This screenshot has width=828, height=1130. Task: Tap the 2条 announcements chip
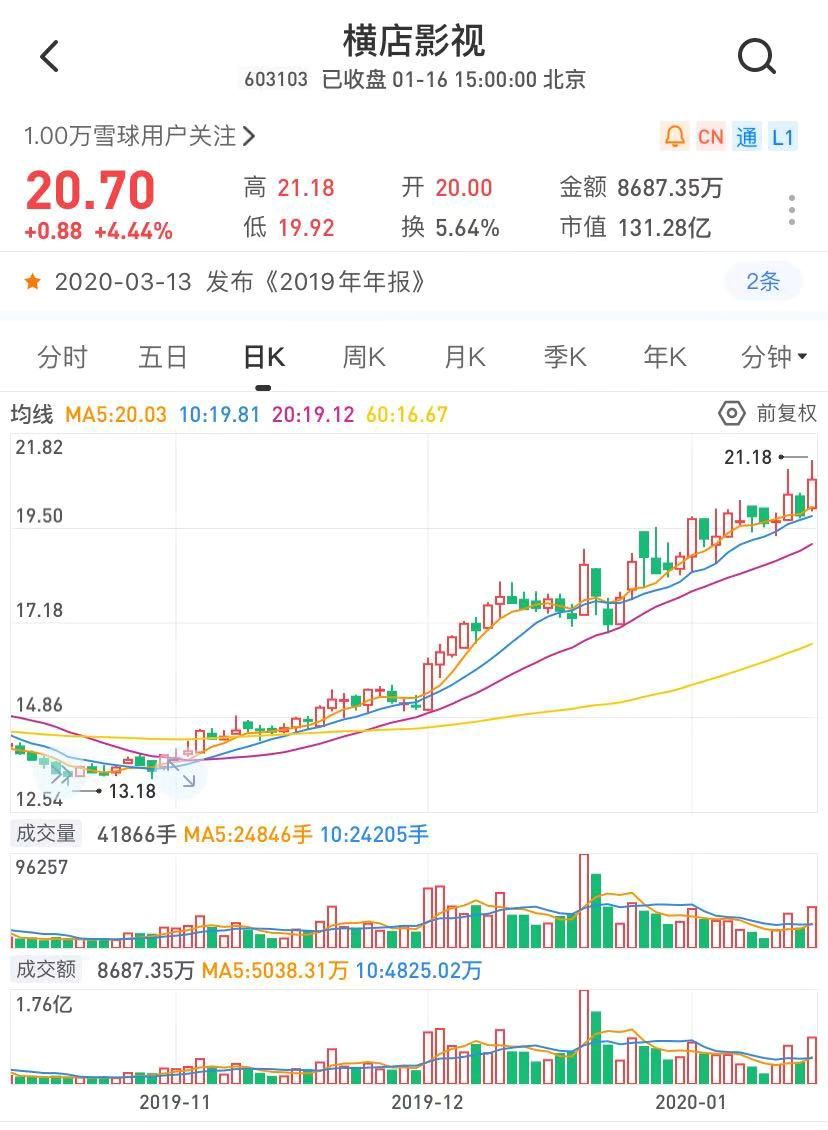763,282
